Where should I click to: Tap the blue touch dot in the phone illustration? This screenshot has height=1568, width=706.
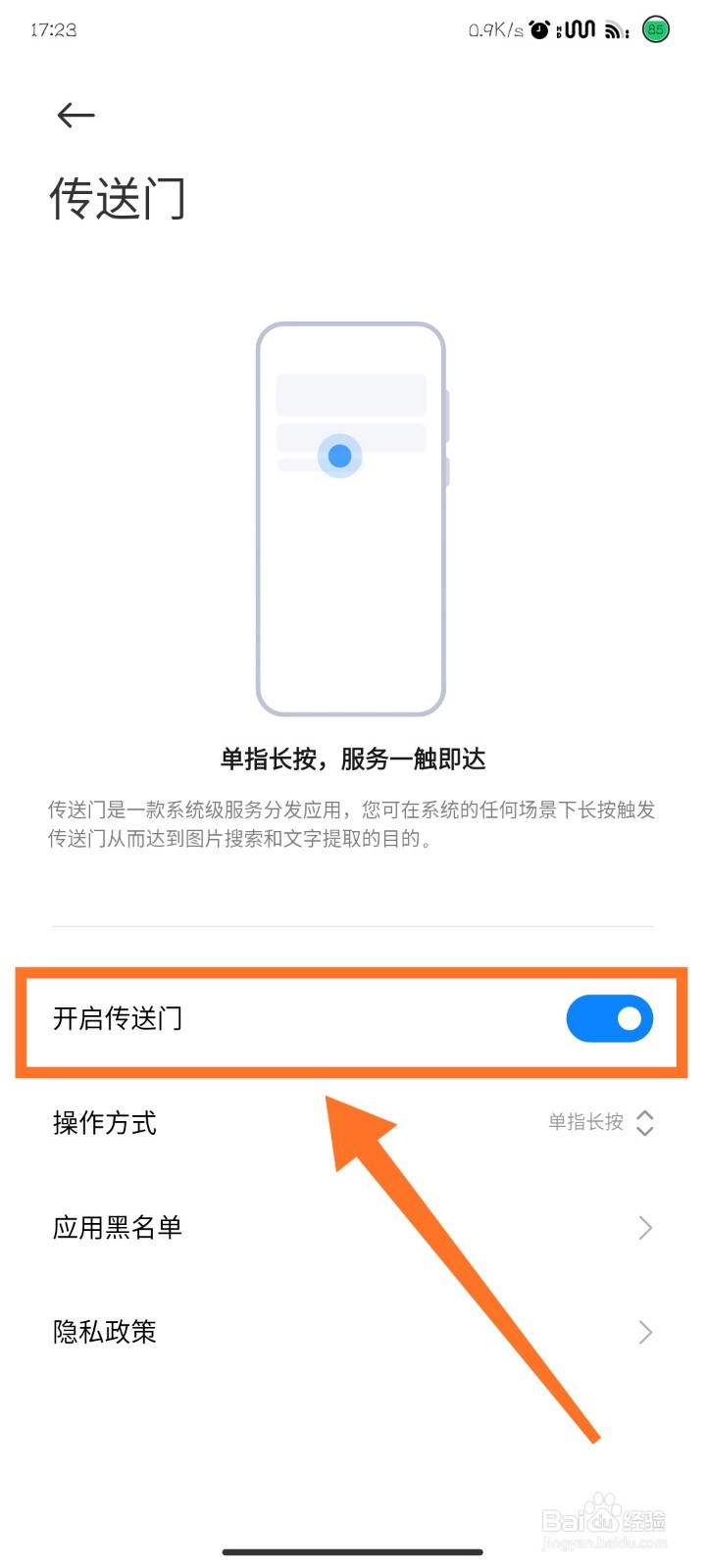(339, 456)
